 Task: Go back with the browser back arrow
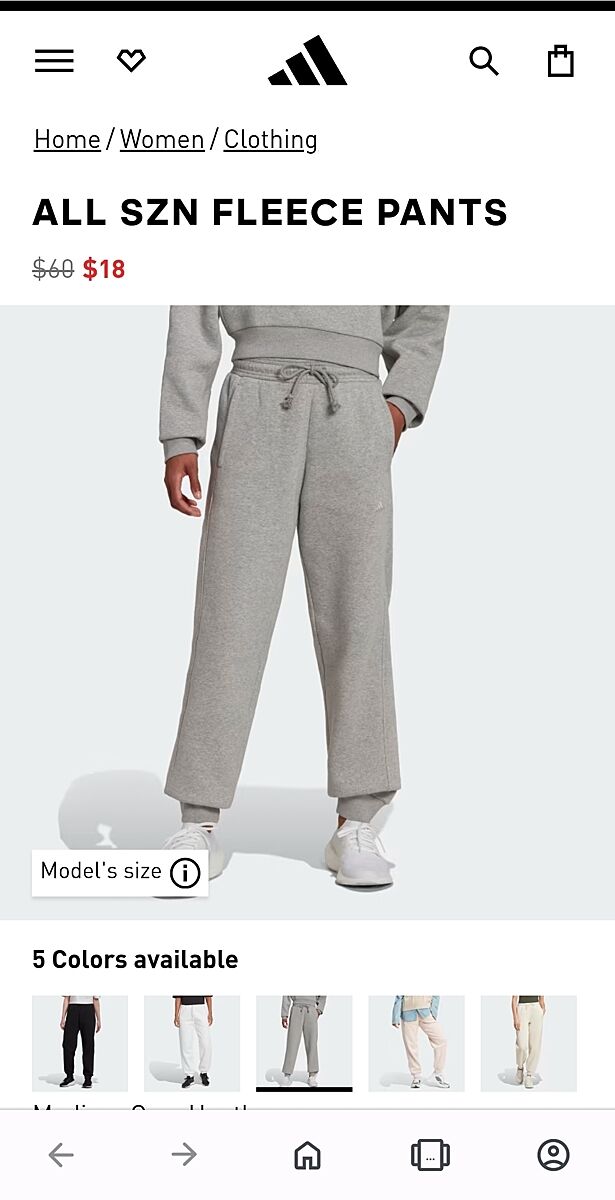pos(61,1155)
